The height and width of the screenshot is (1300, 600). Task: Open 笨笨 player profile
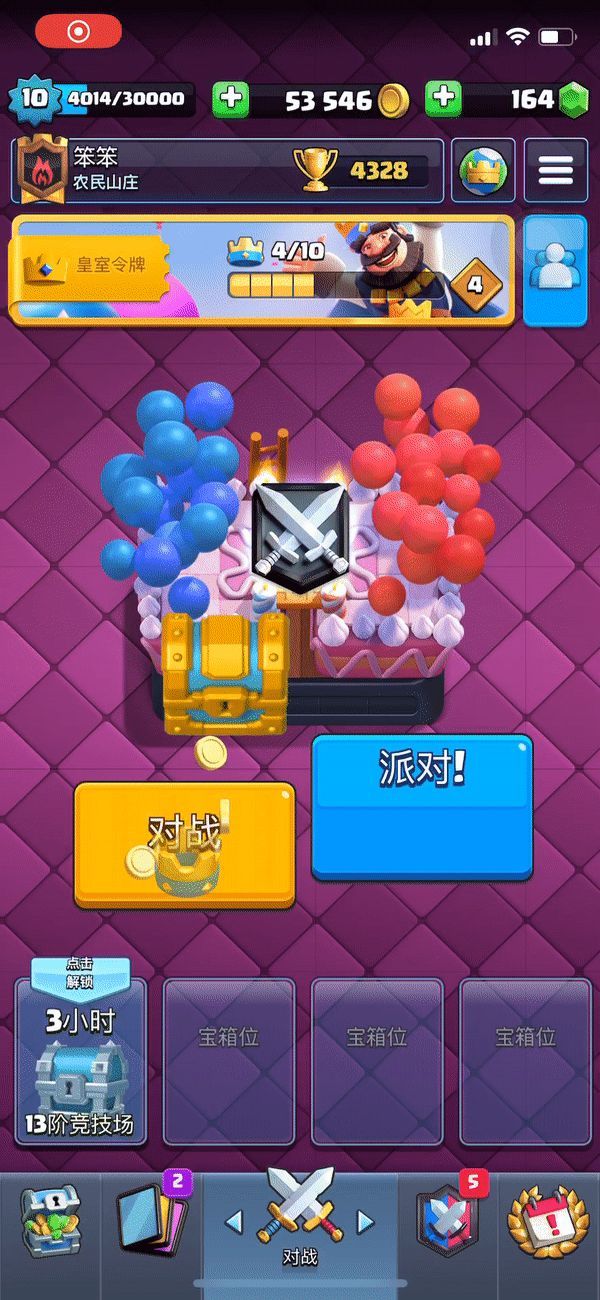[150, 170]
